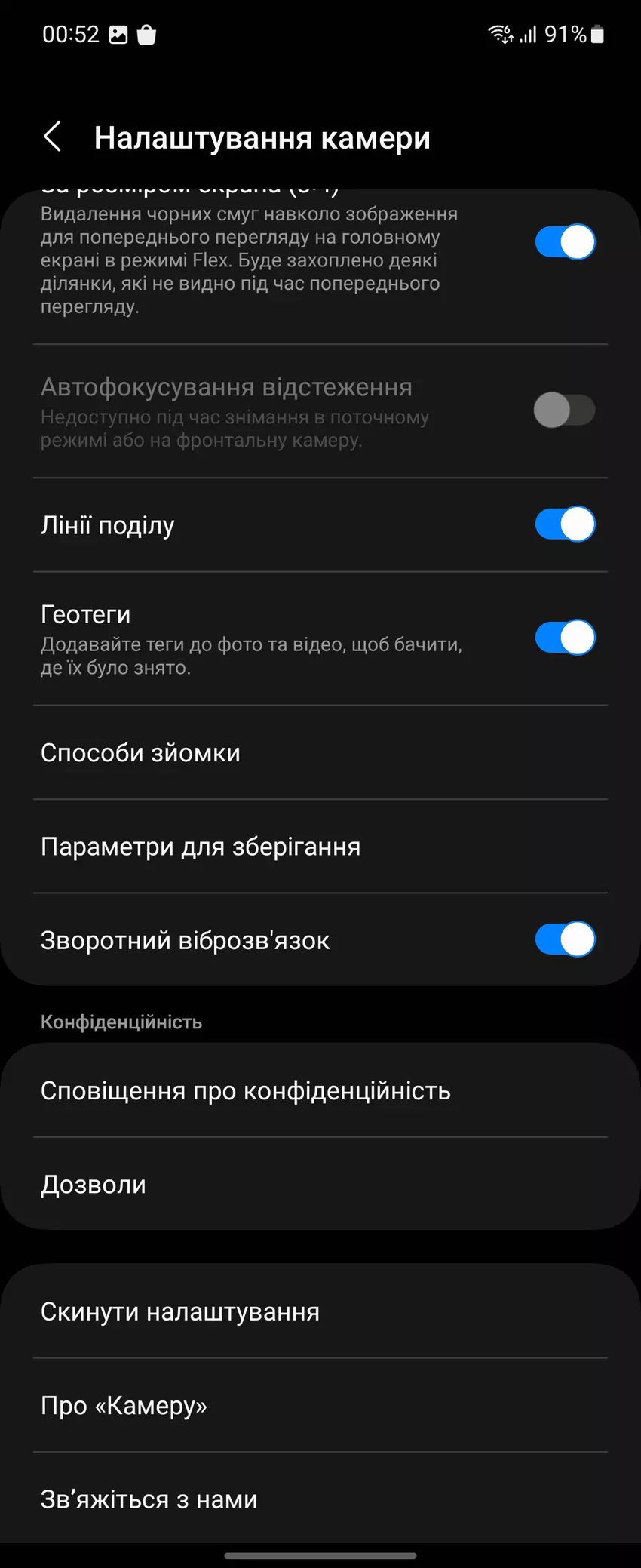Tap the cellular signal strength icon
The height and width of the screenshot is (1568, 641).
pos(529,35)
